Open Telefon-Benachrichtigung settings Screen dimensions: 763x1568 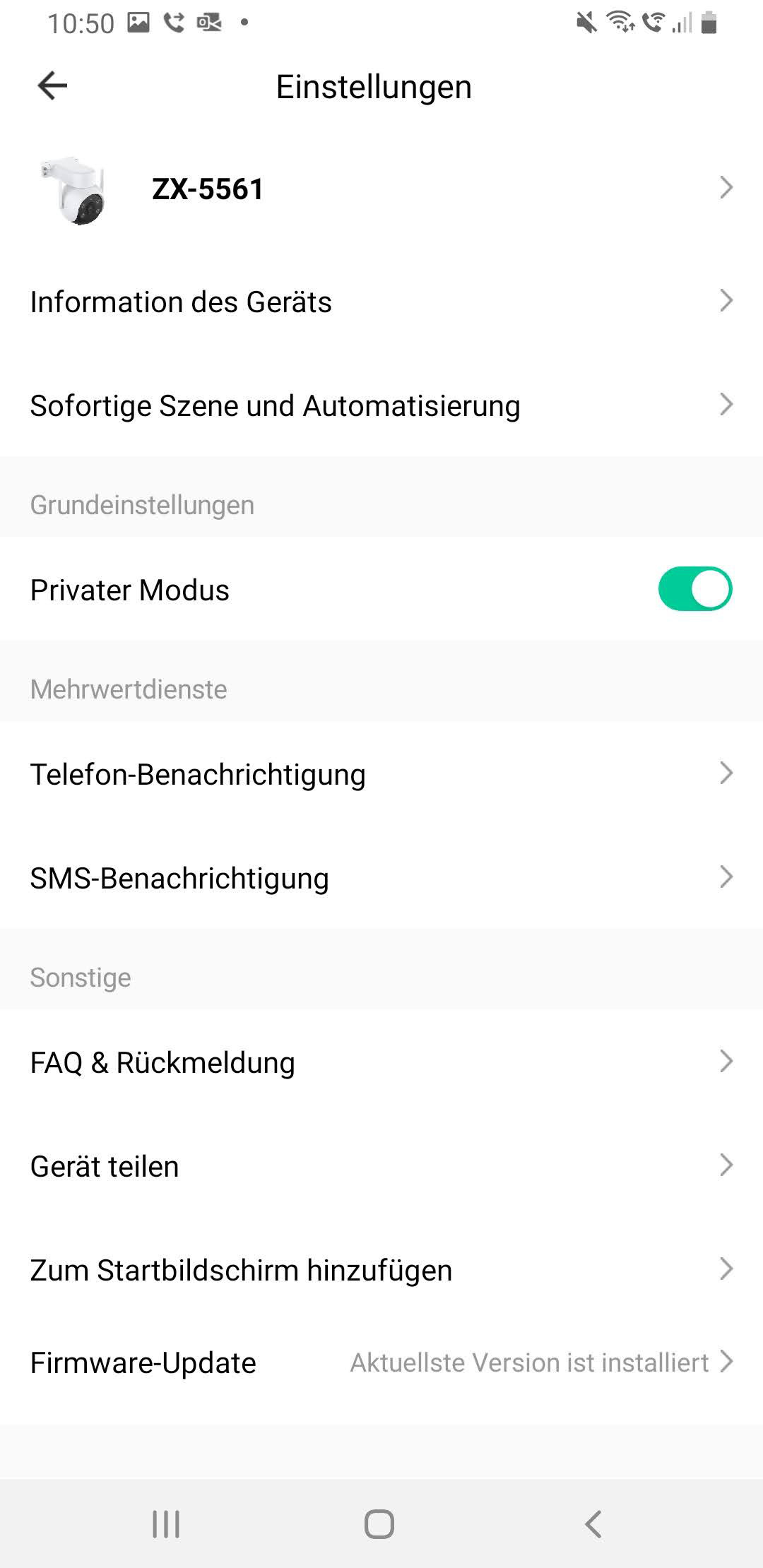coord(381,774)
